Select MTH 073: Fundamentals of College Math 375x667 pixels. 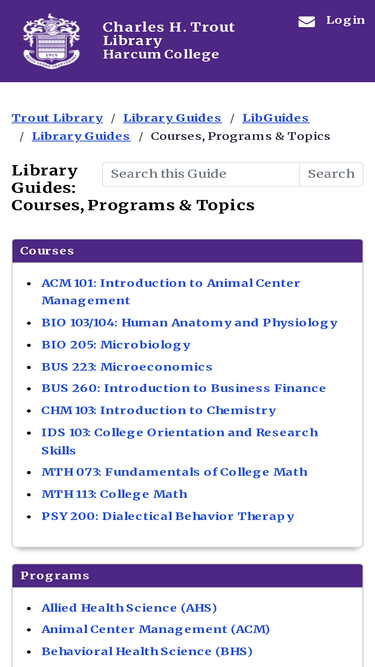click(x=174, y=472)
